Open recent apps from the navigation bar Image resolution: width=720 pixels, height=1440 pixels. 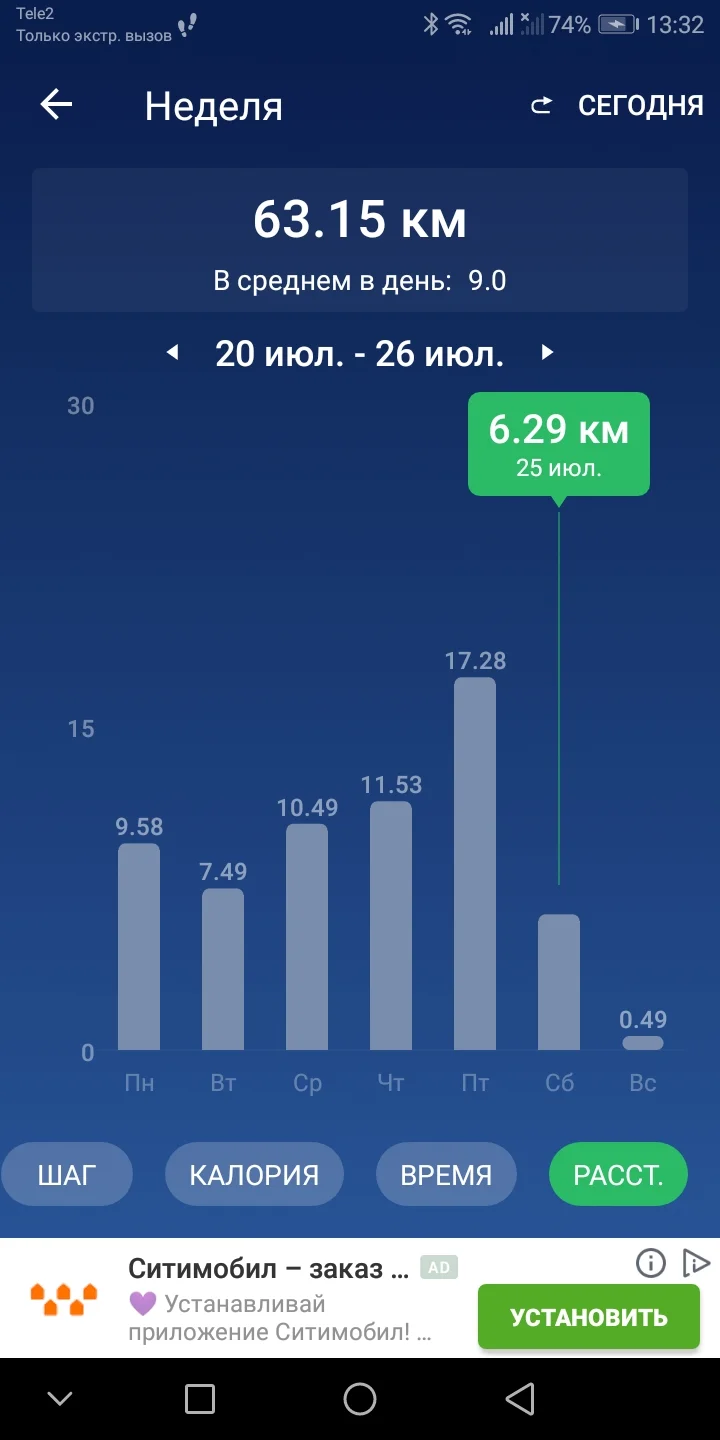pyautogui.click(x=200, y=1399)
